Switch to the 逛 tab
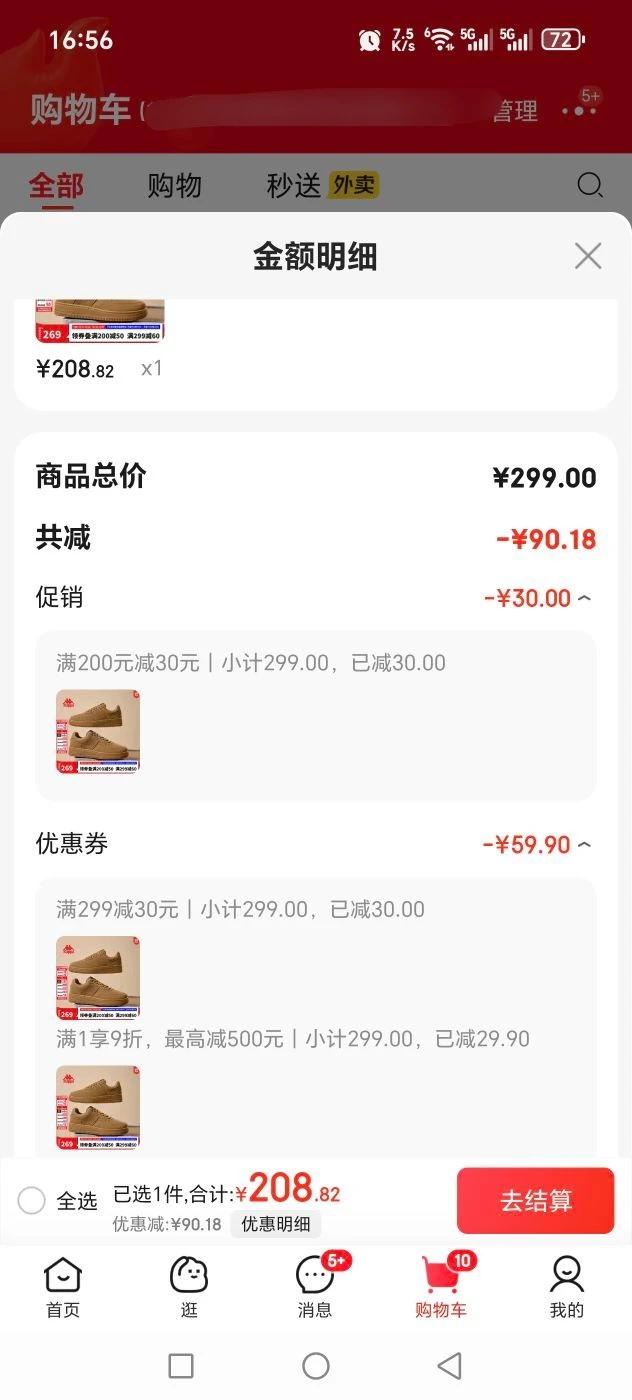The height and width of the screenshot is (1400, 632). [x=189, y=1288]
